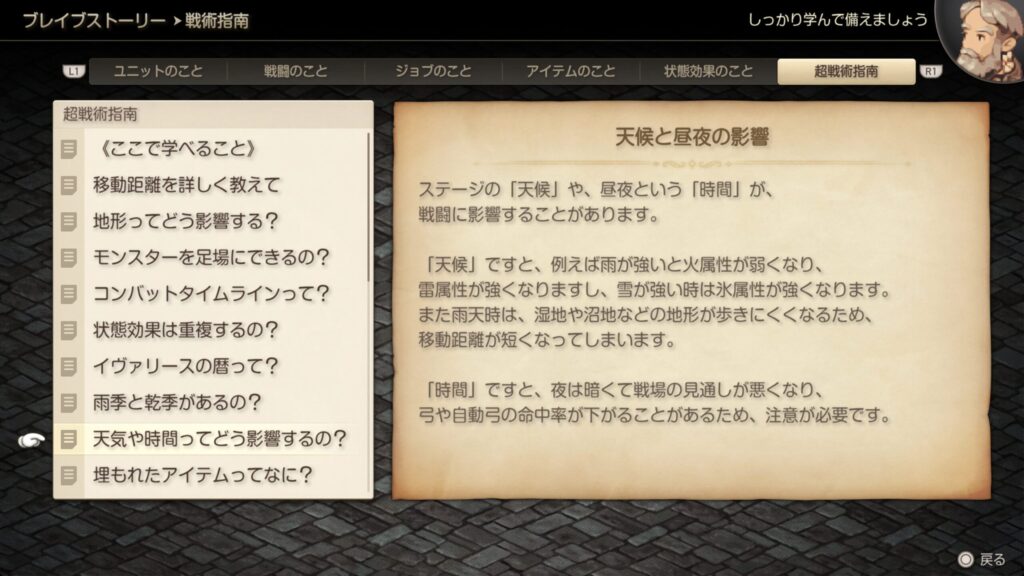Open 雨季と乾季があるの？ topic

click(177, 402)
